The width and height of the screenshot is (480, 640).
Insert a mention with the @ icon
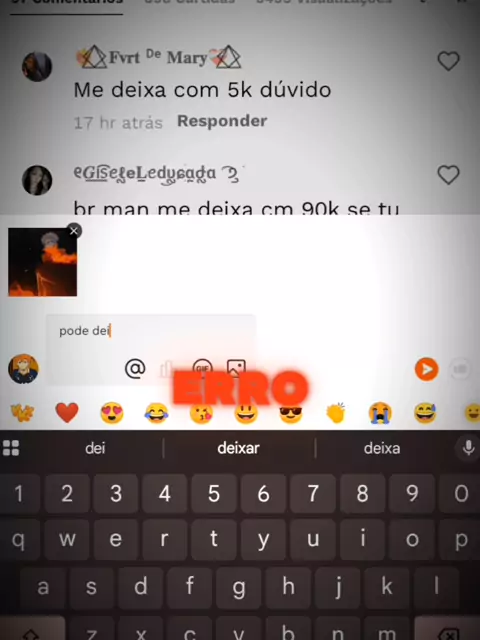tap(135, 369)
